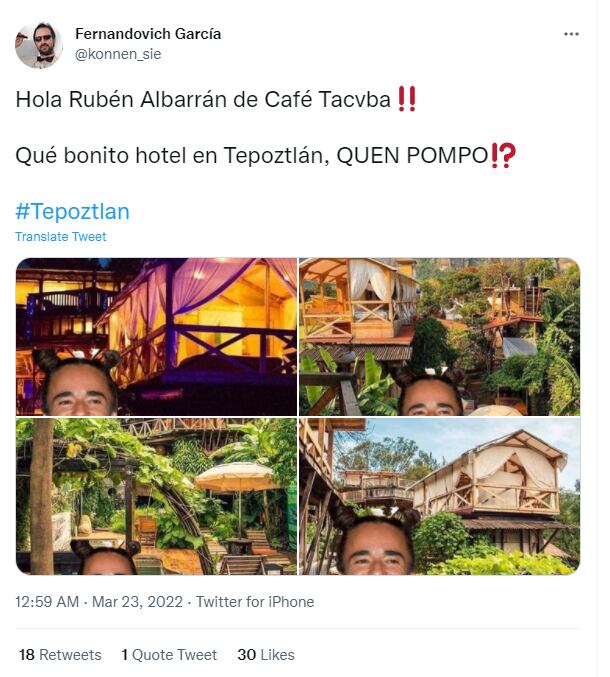View the purple-lit night tent photo
Image resolution: width=610 pixels, height=677 pixels.
156,336
